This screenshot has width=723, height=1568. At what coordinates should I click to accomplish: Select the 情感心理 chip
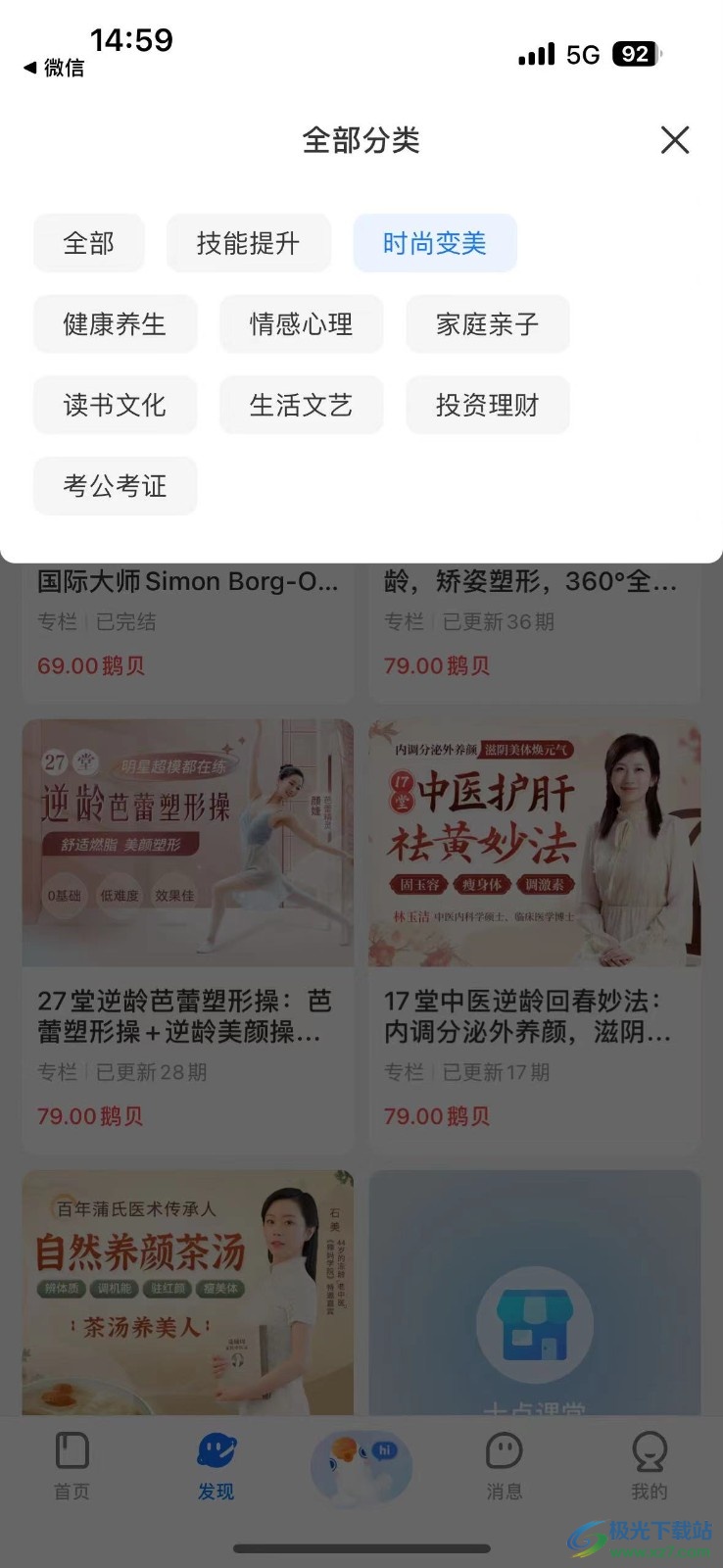pyautogui.click(x=301, y=324)
